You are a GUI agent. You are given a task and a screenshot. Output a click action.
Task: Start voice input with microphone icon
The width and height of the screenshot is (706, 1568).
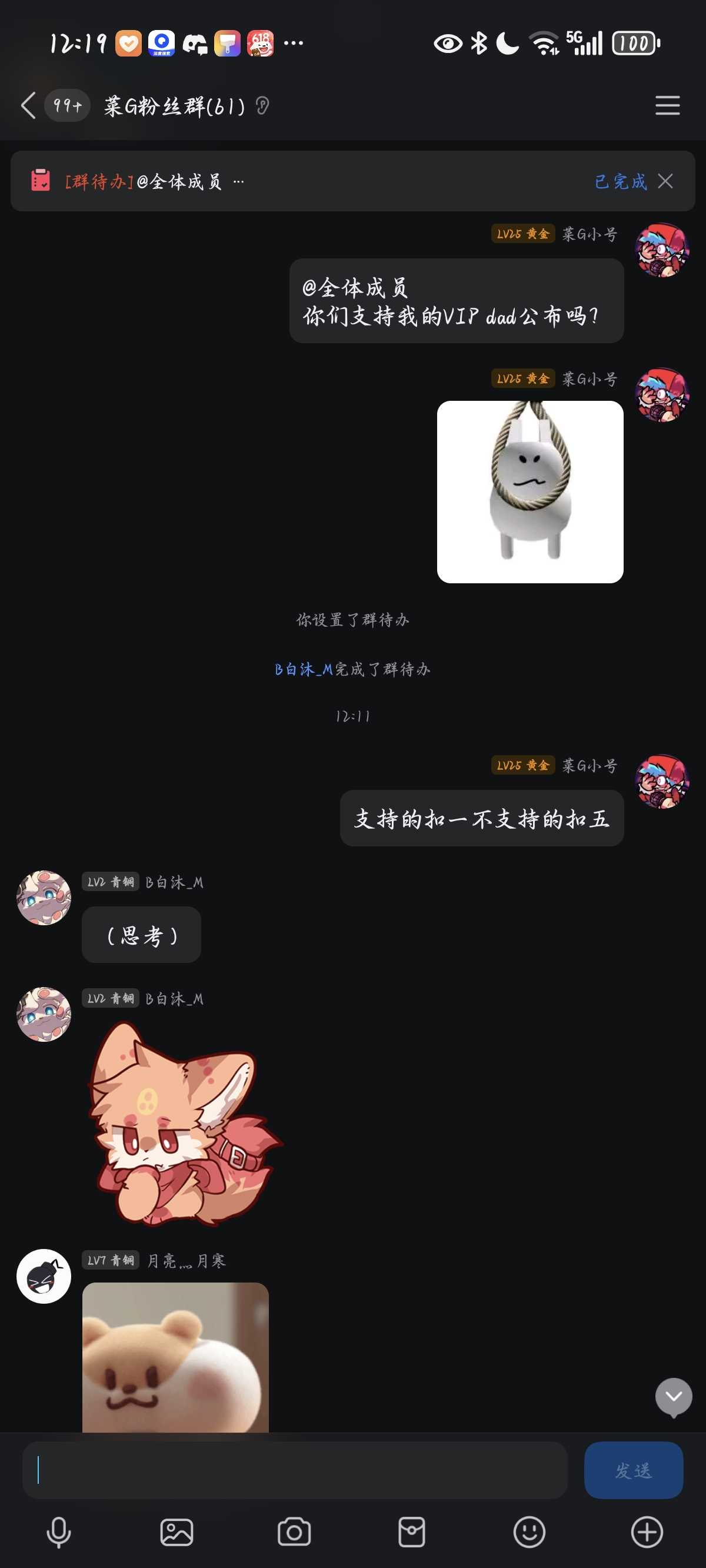point(59,1532)
